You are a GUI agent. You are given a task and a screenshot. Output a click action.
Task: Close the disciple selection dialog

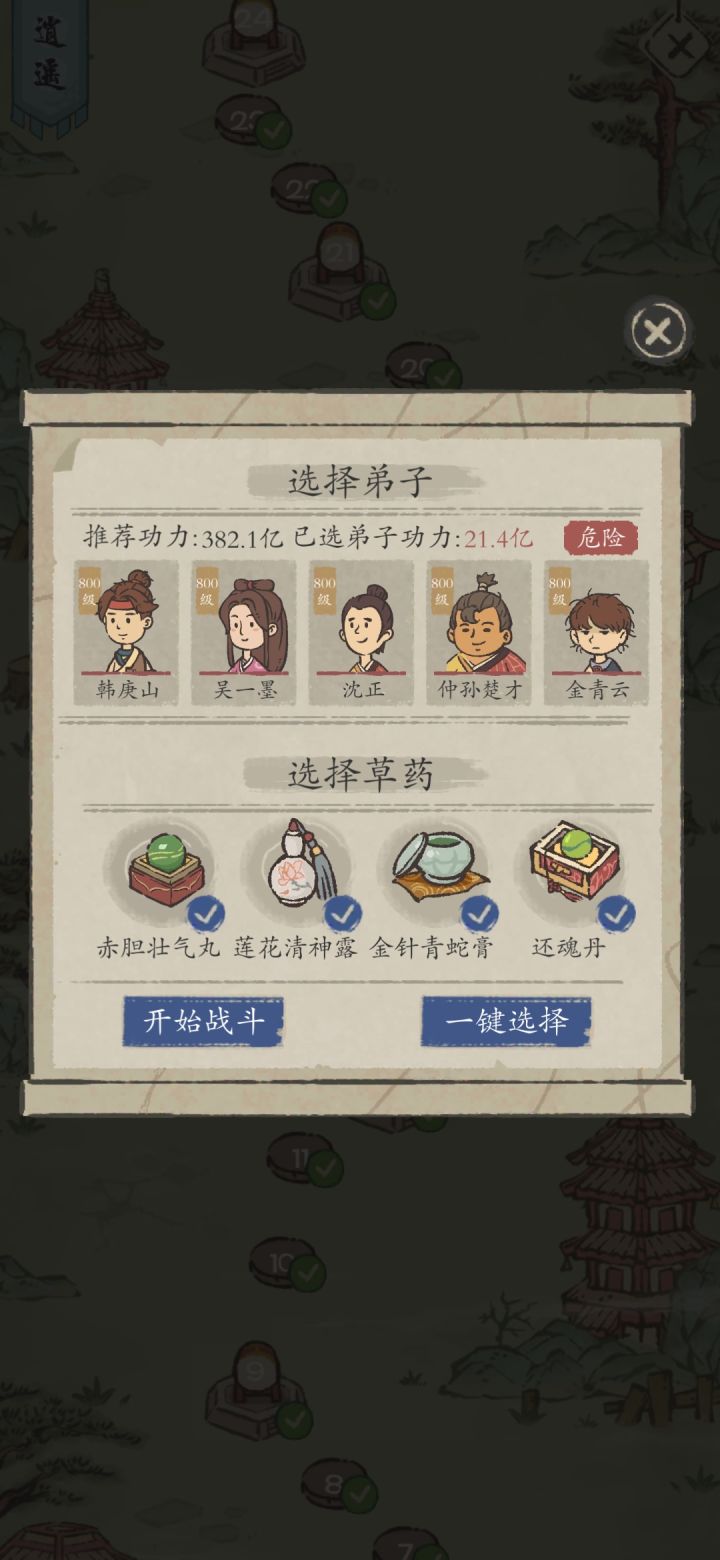657,331
